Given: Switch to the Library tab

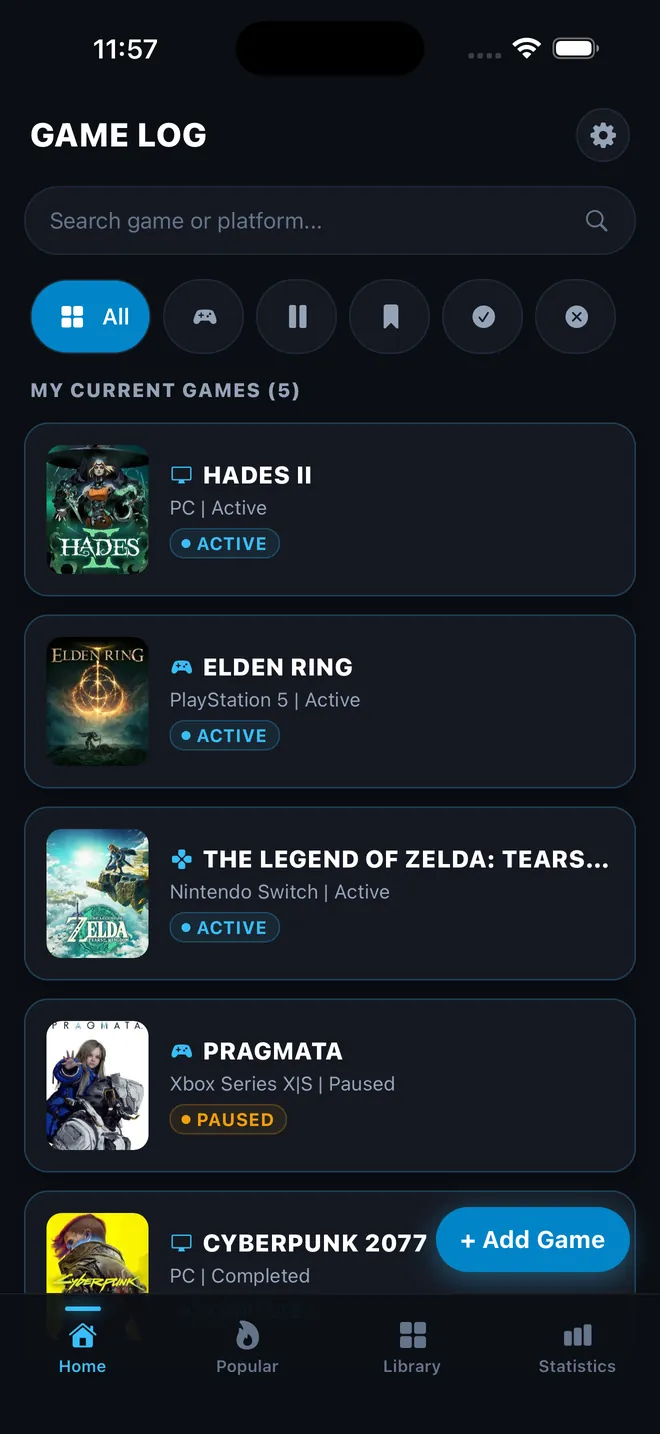Looking at the screenshot, I should (412, 1345).
